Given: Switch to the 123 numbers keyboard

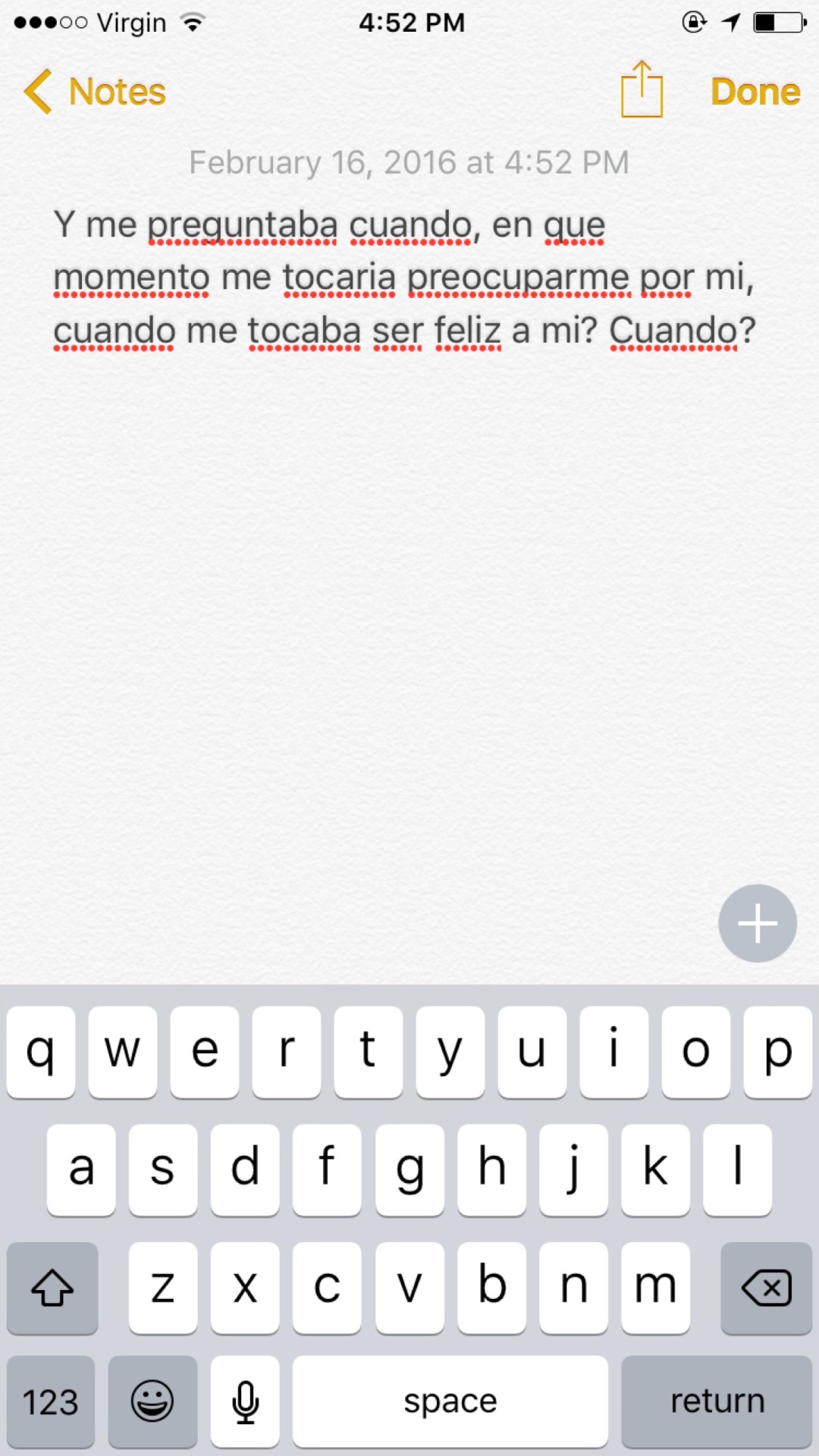Looking at the screenshot, I should tap(51, 1401).
